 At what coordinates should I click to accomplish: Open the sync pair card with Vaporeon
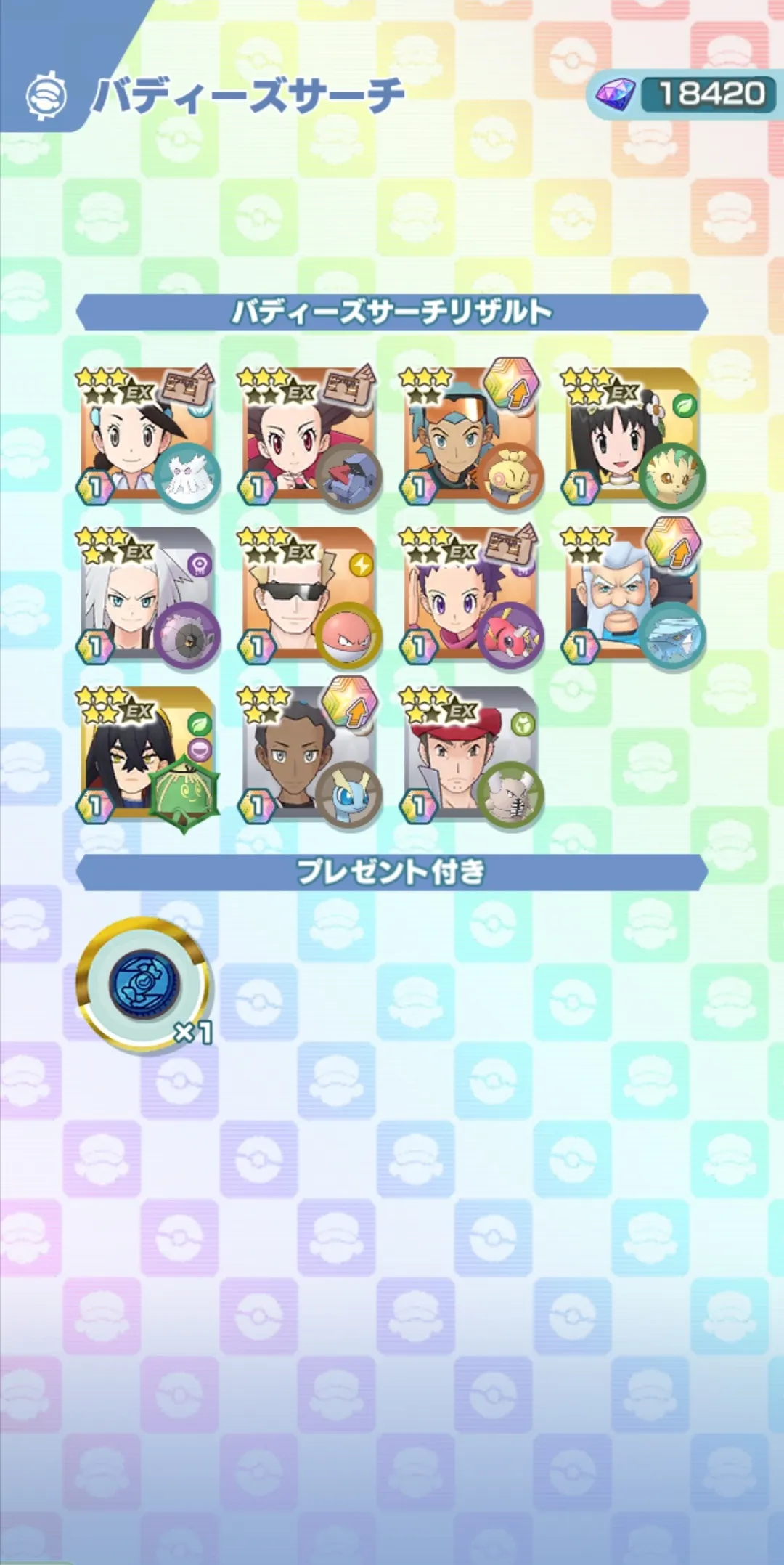pyautogui.click(x=309, y=755)
